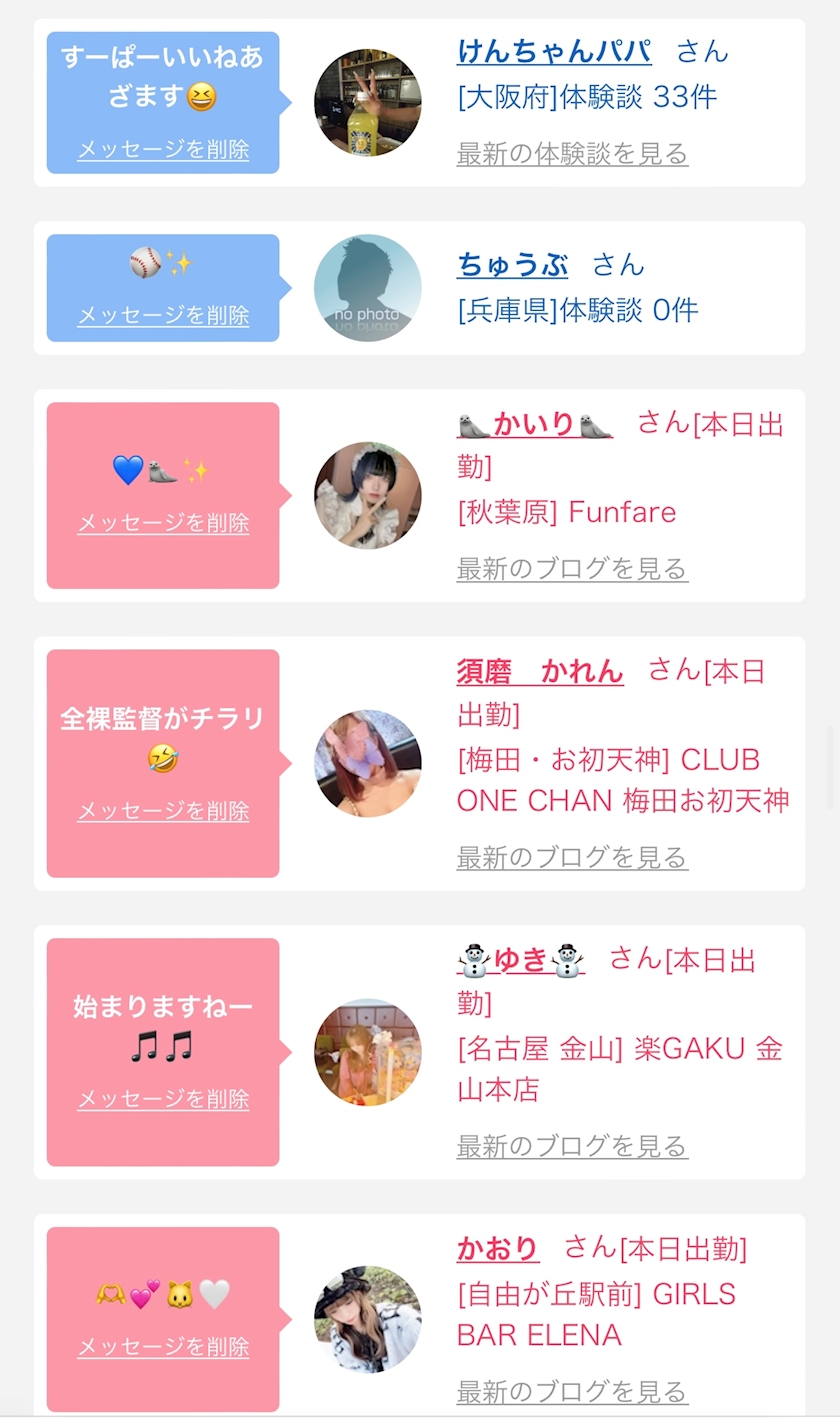Viewport: 840px width, 1418px height.
Task: Delete the heart hands cat message
Action: click(163, 1347)
